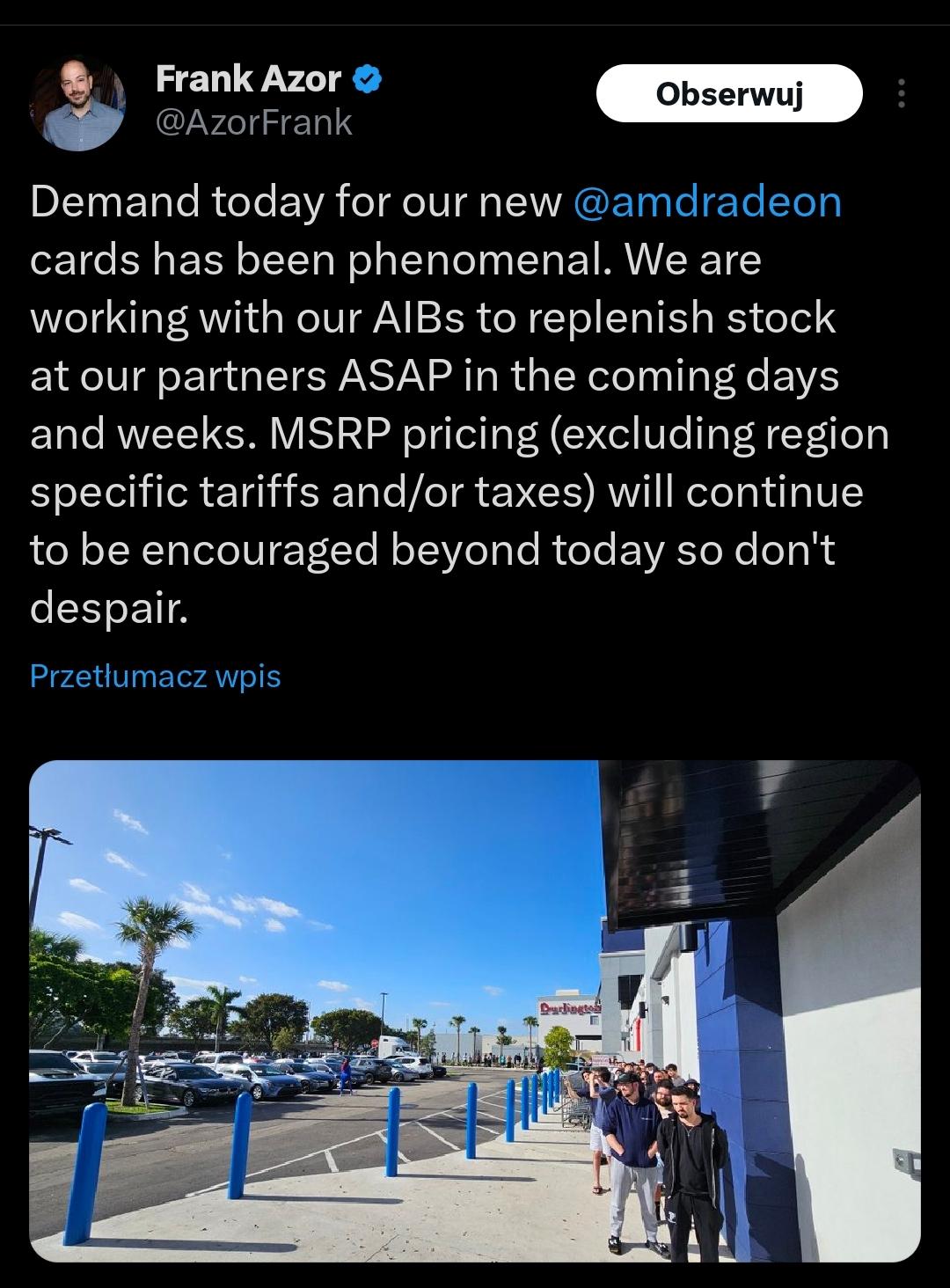Translate post via Przetłumacz wpis
Screen dimensions: 950x1288
click(x=155, y=676)
